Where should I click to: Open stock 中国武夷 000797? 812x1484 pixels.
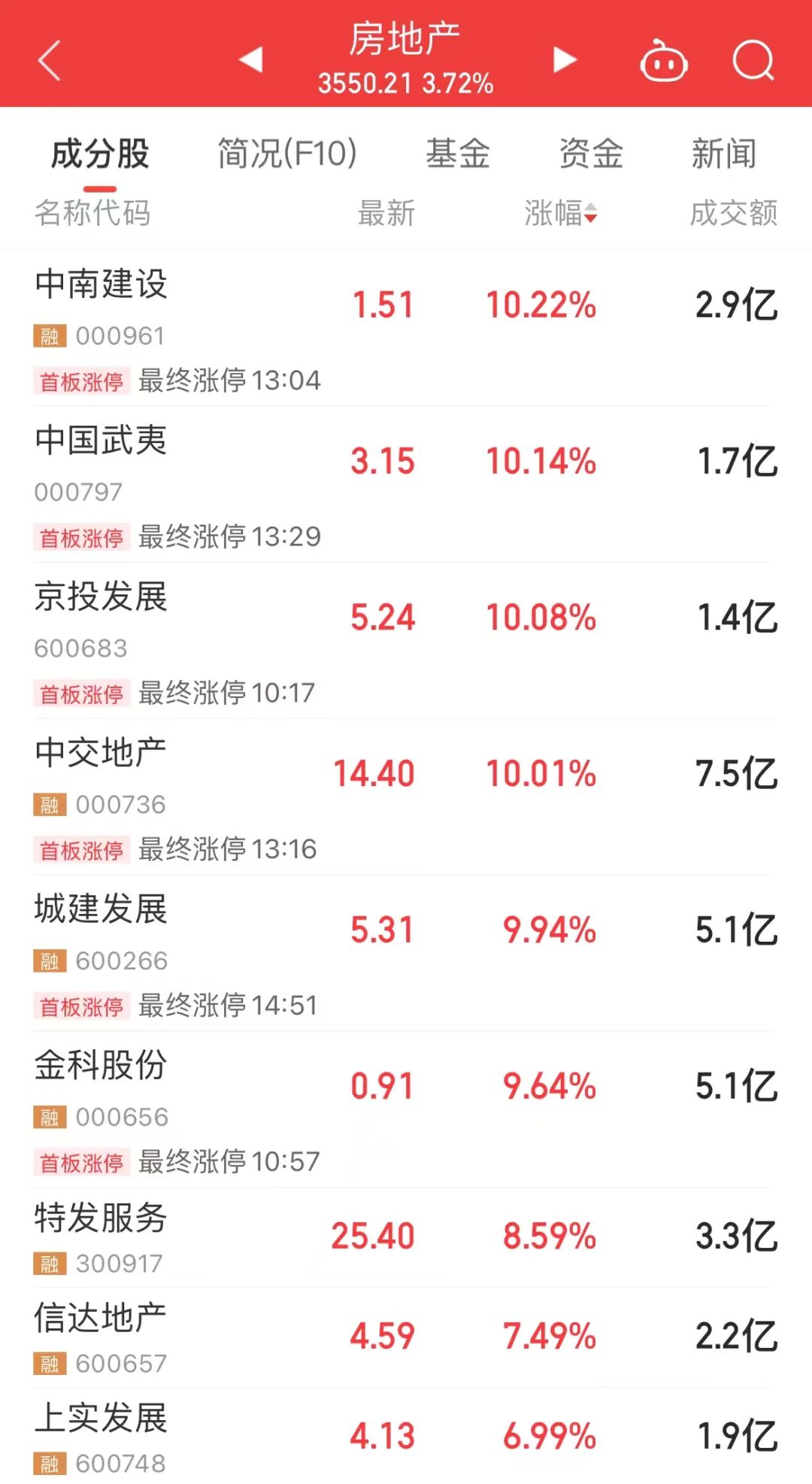pos(101,442)
